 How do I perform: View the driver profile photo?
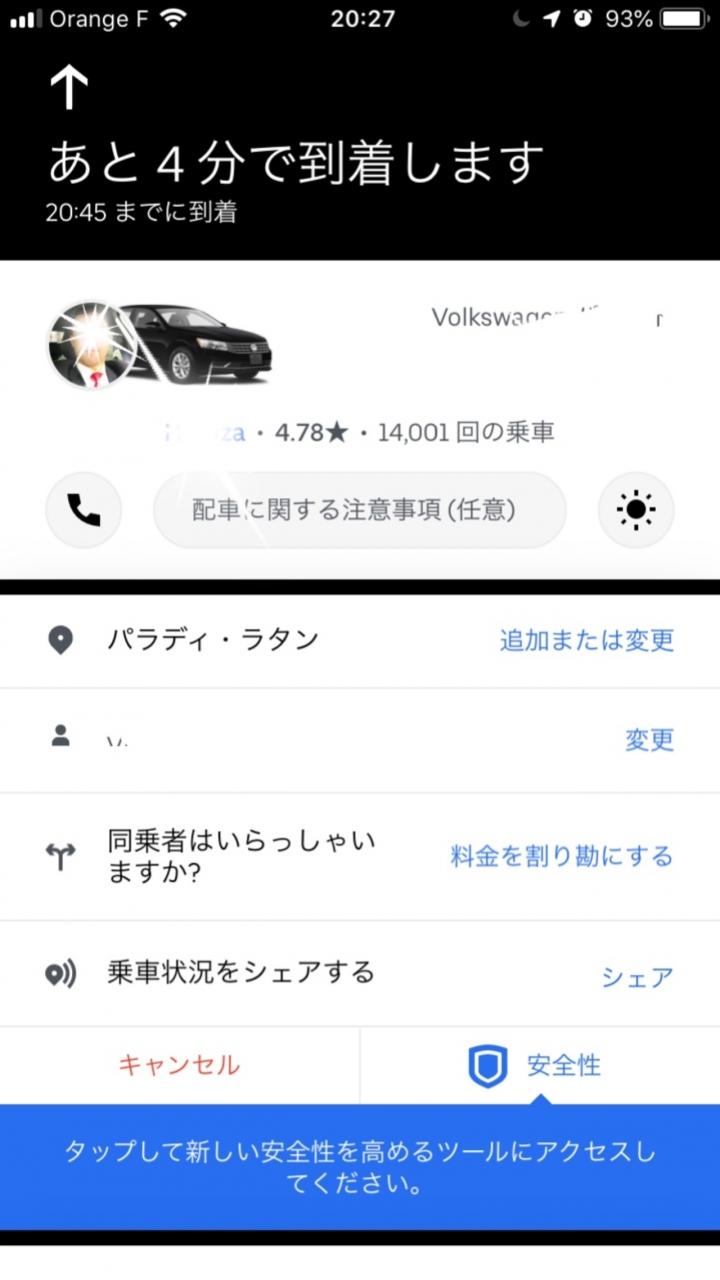91,345
